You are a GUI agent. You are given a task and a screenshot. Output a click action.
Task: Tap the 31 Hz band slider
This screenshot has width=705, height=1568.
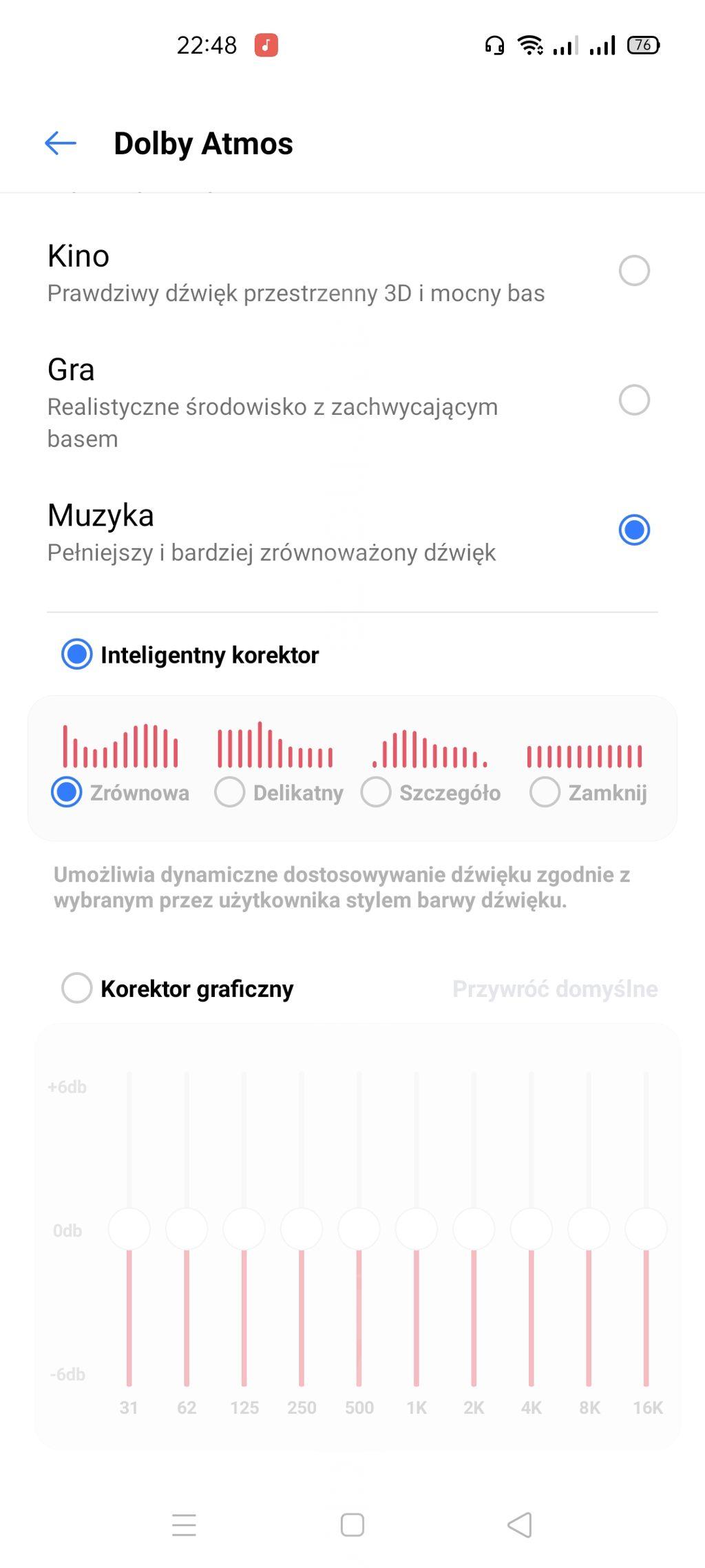(129, 1228)
